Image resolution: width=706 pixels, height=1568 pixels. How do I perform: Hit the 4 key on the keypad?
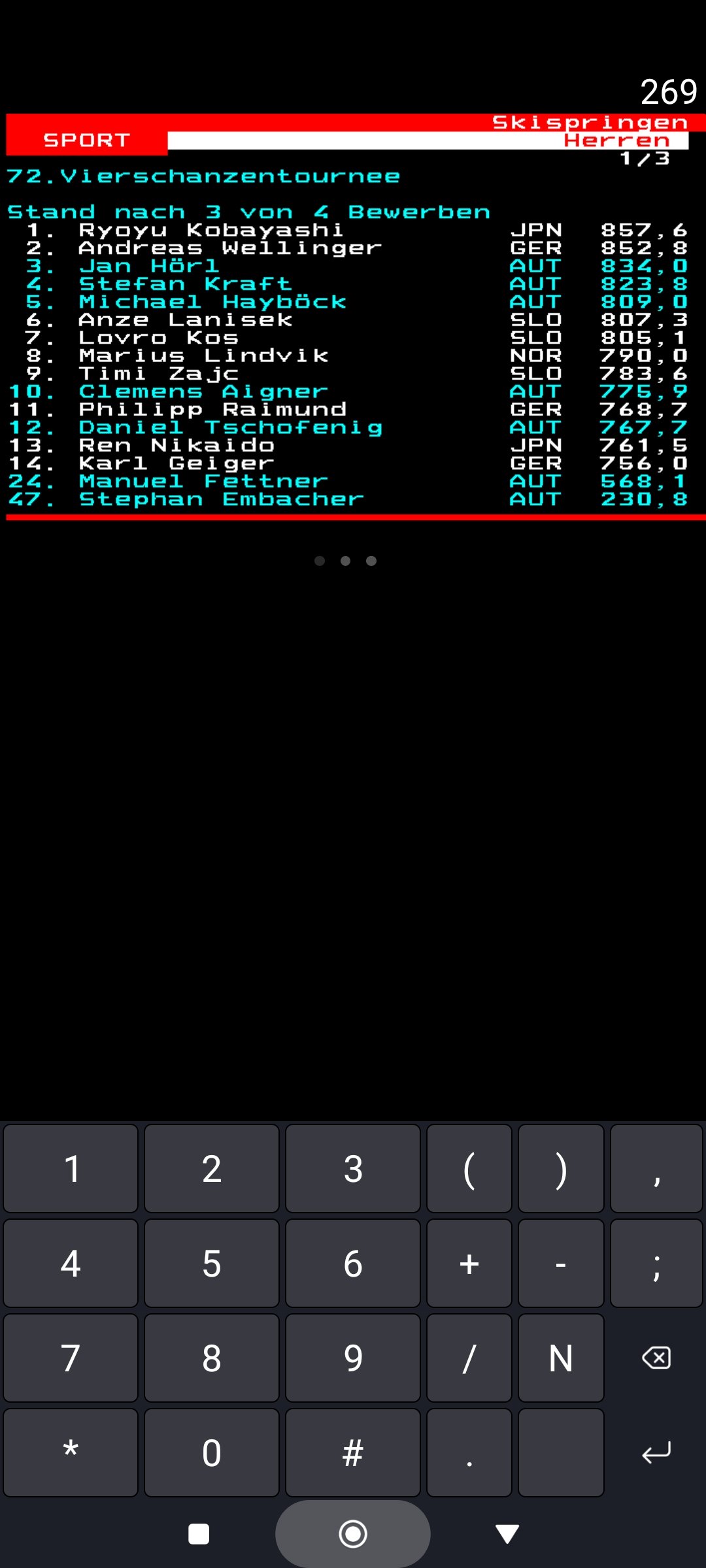(x=71, y=1263)
